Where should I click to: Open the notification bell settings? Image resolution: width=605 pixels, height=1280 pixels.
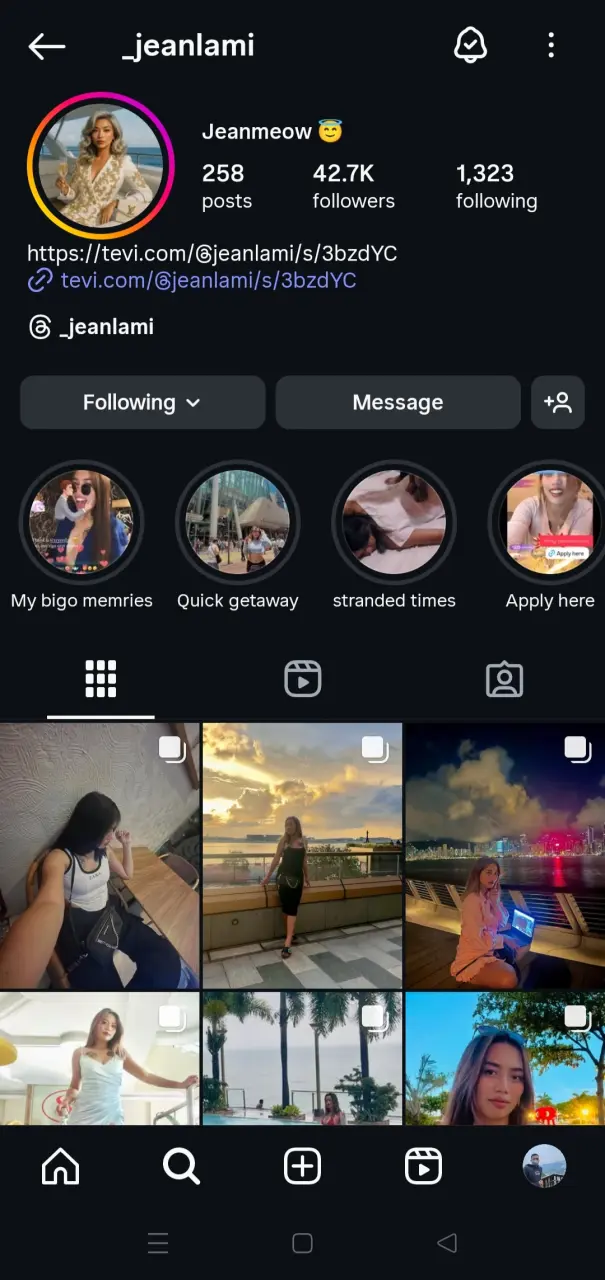click(x=470, y=45)
